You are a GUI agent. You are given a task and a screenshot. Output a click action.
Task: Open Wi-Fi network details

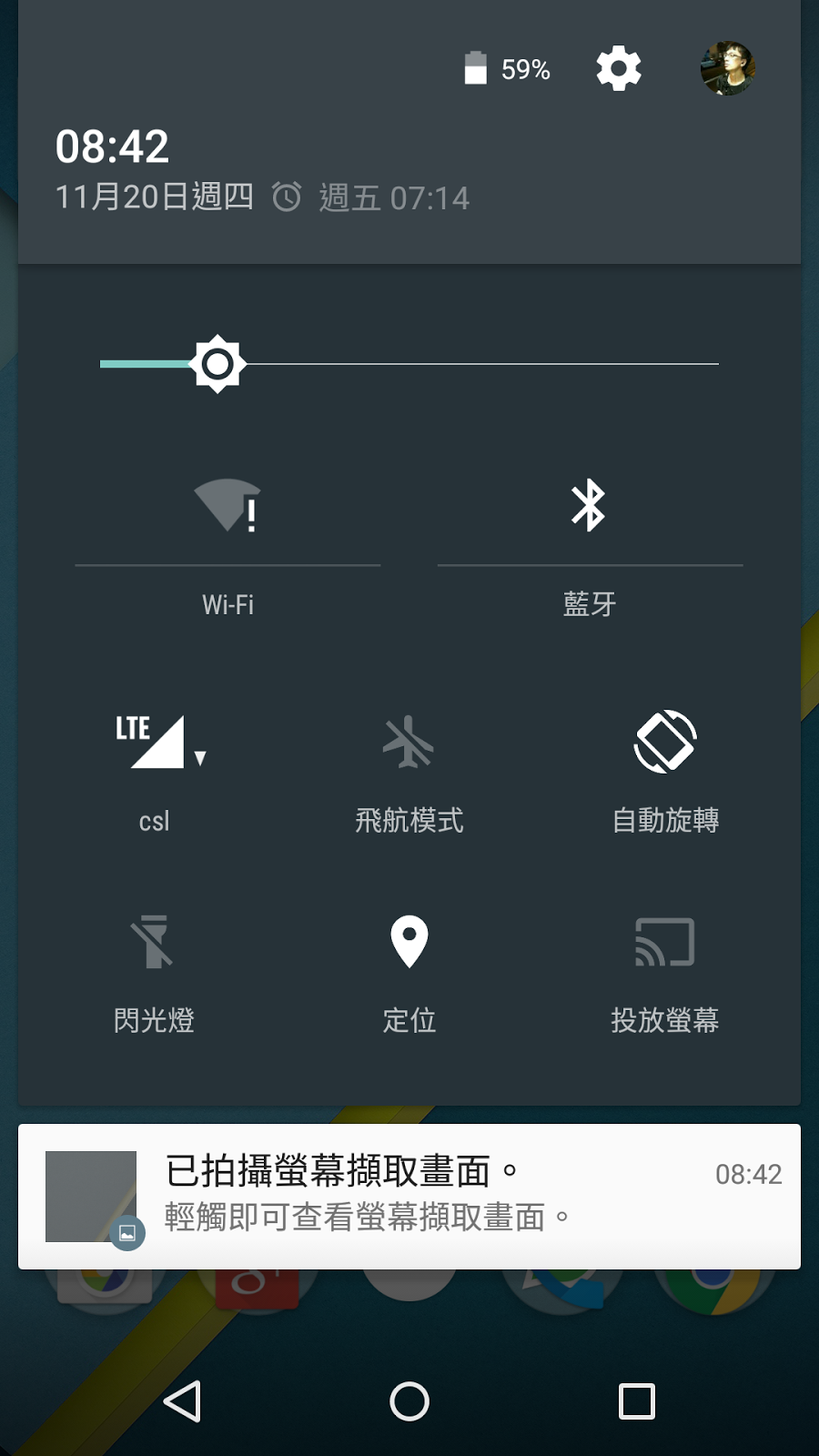pyautogui.click(x=227, y=604)
